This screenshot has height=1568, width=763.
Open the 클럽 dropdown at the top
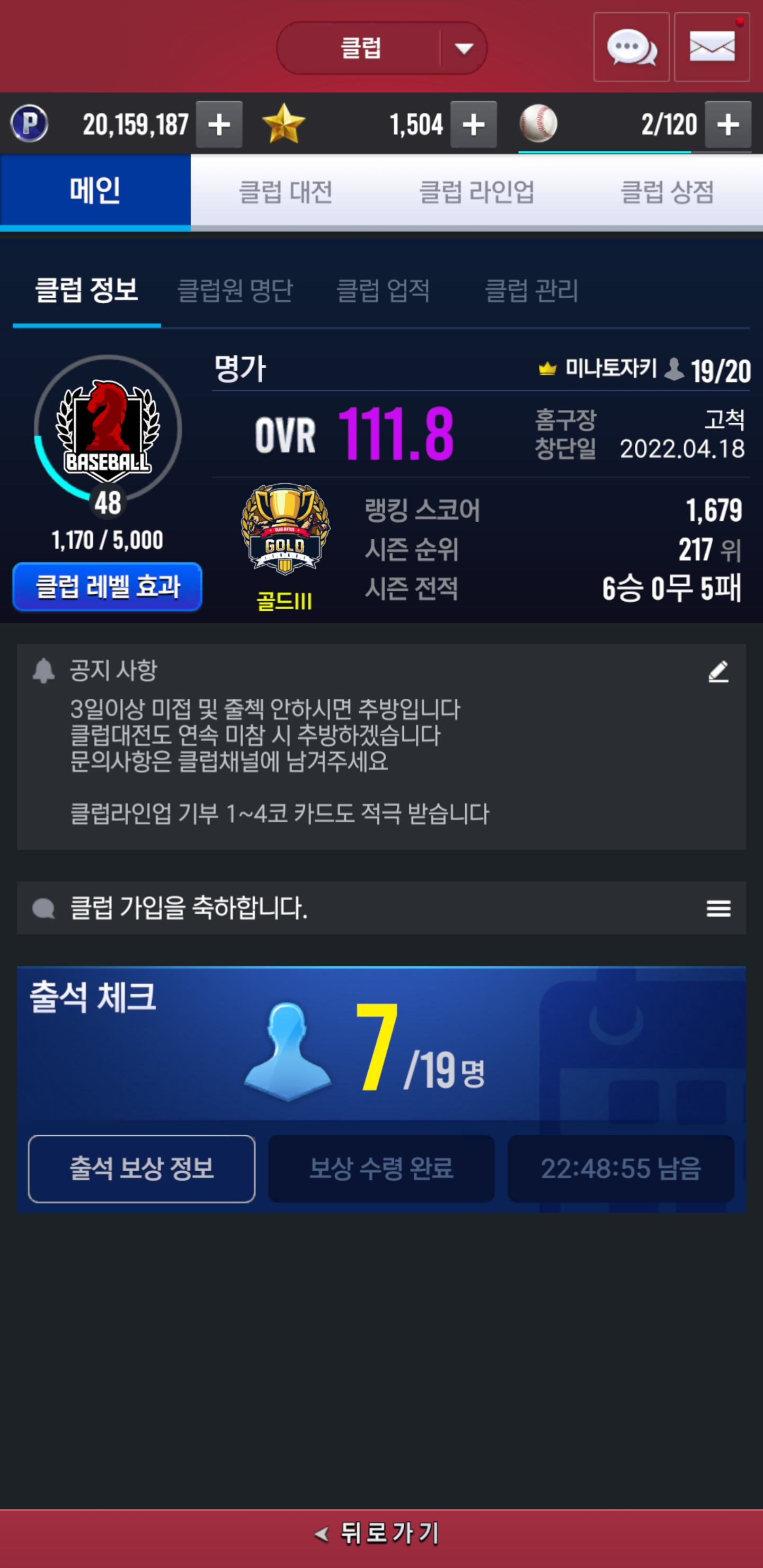coord(382,48)
